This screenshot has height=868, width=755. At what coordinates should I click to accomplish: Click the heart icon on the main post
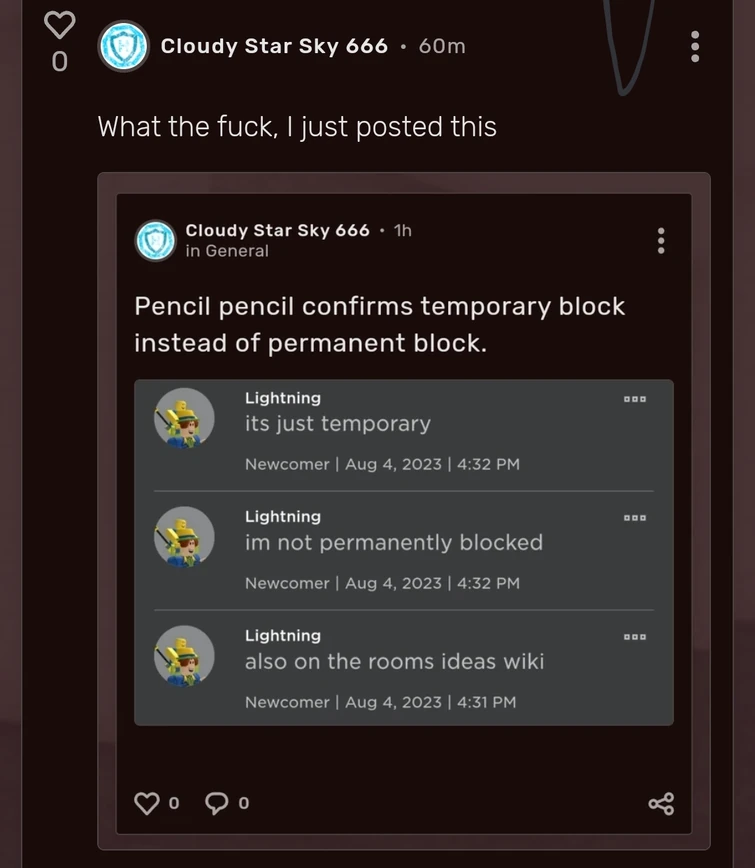coord(59,25)
